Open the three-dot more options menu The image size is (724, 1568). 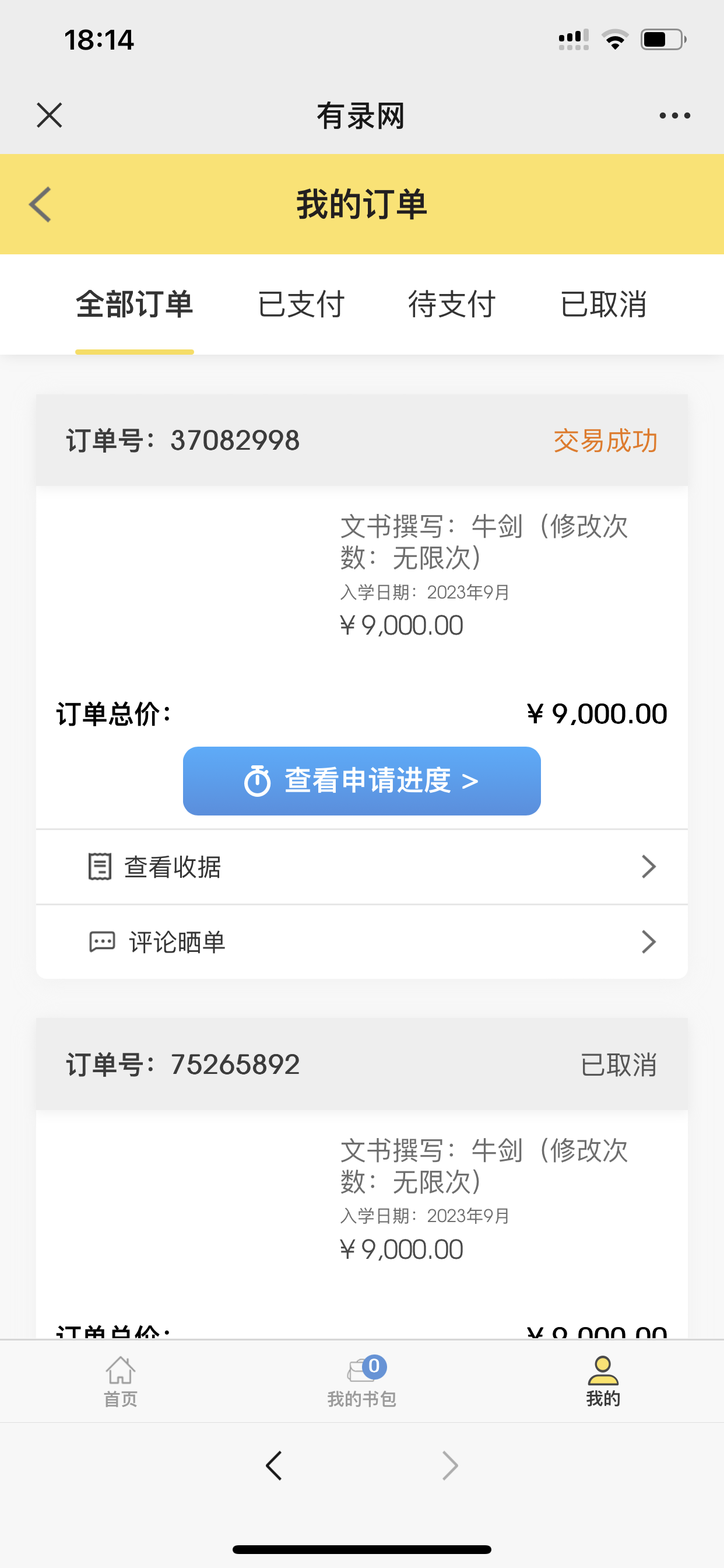click(674, 115)
